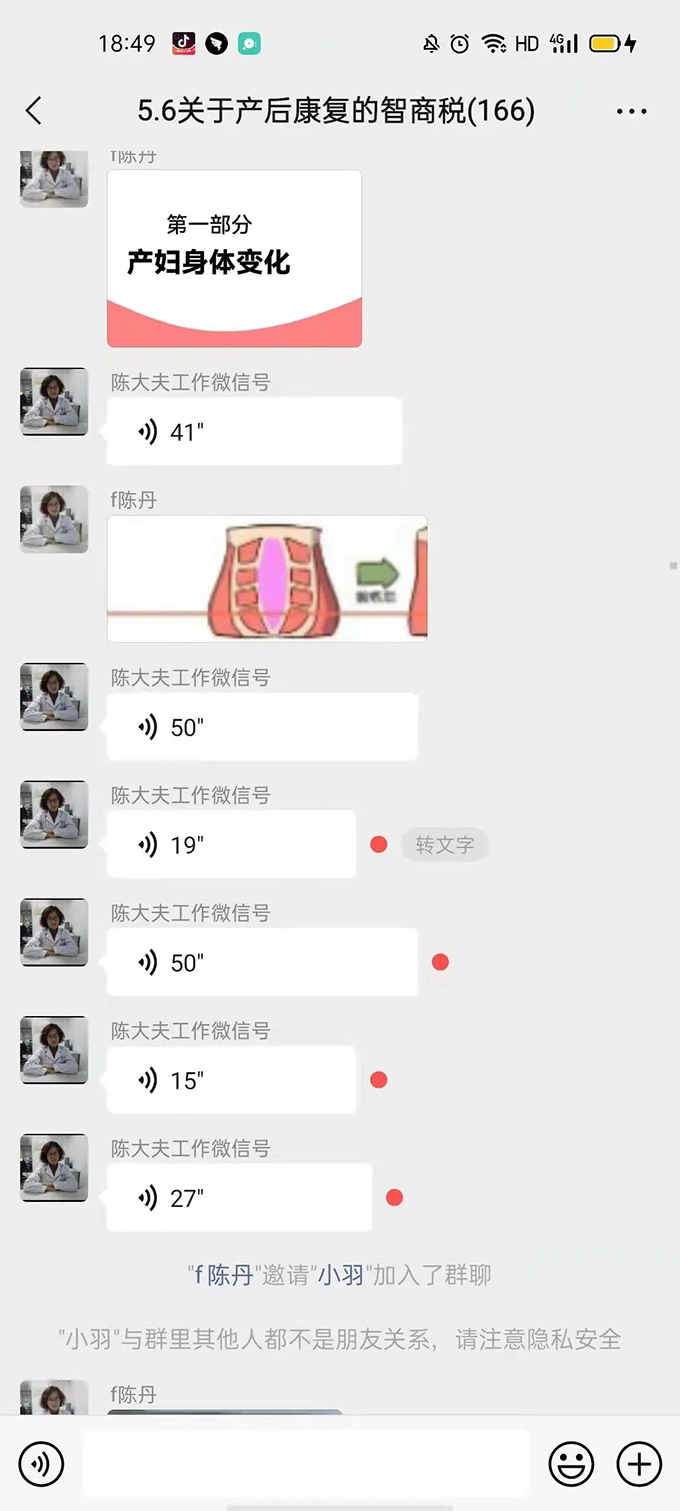Open the 产妇身体变化 image message
Viewport: 680px width, 1511px height.
[x=234, y=259]
